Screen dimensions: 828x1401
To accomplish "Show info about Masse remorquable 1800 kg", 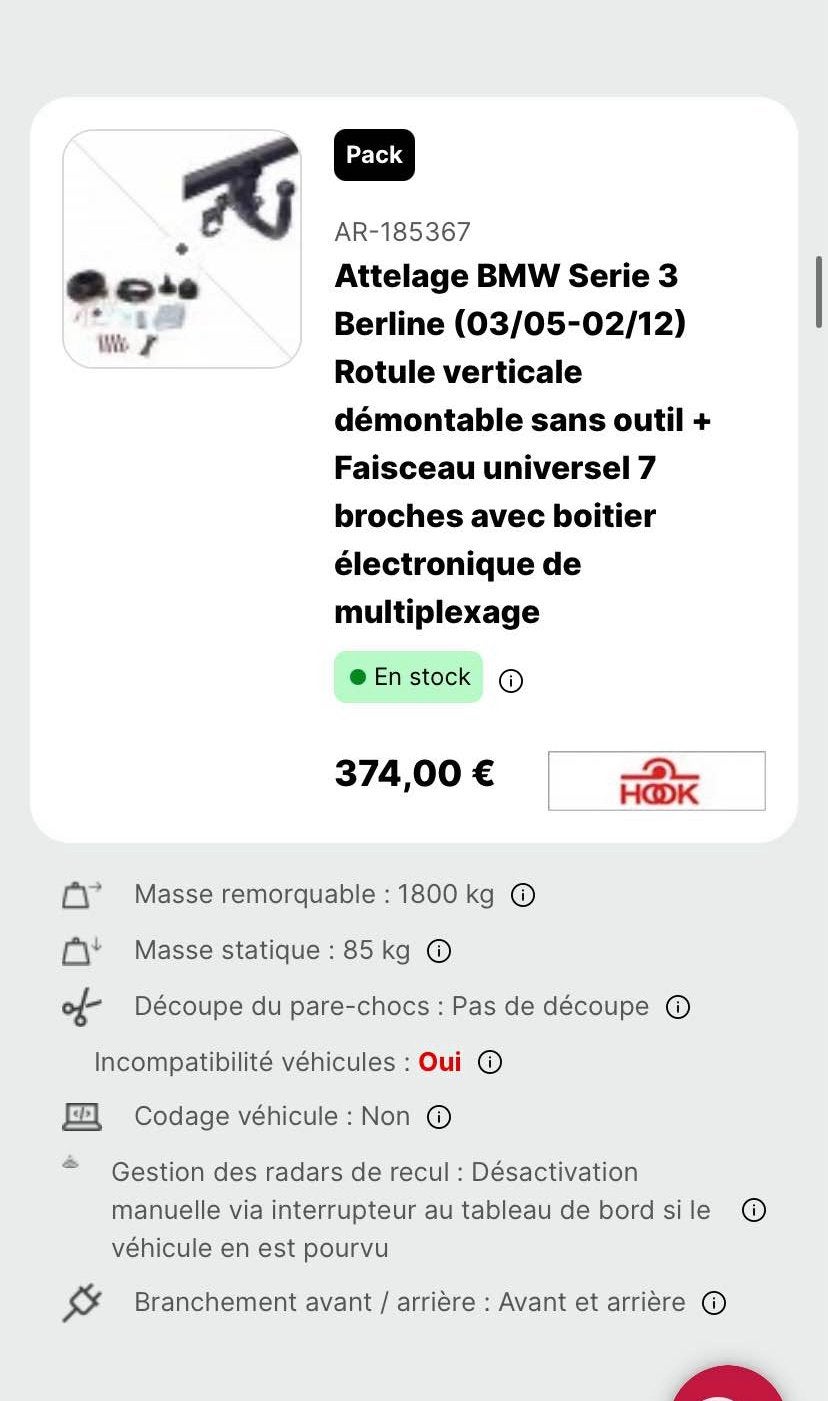I will pyautogui.click(x=523, y=895).
